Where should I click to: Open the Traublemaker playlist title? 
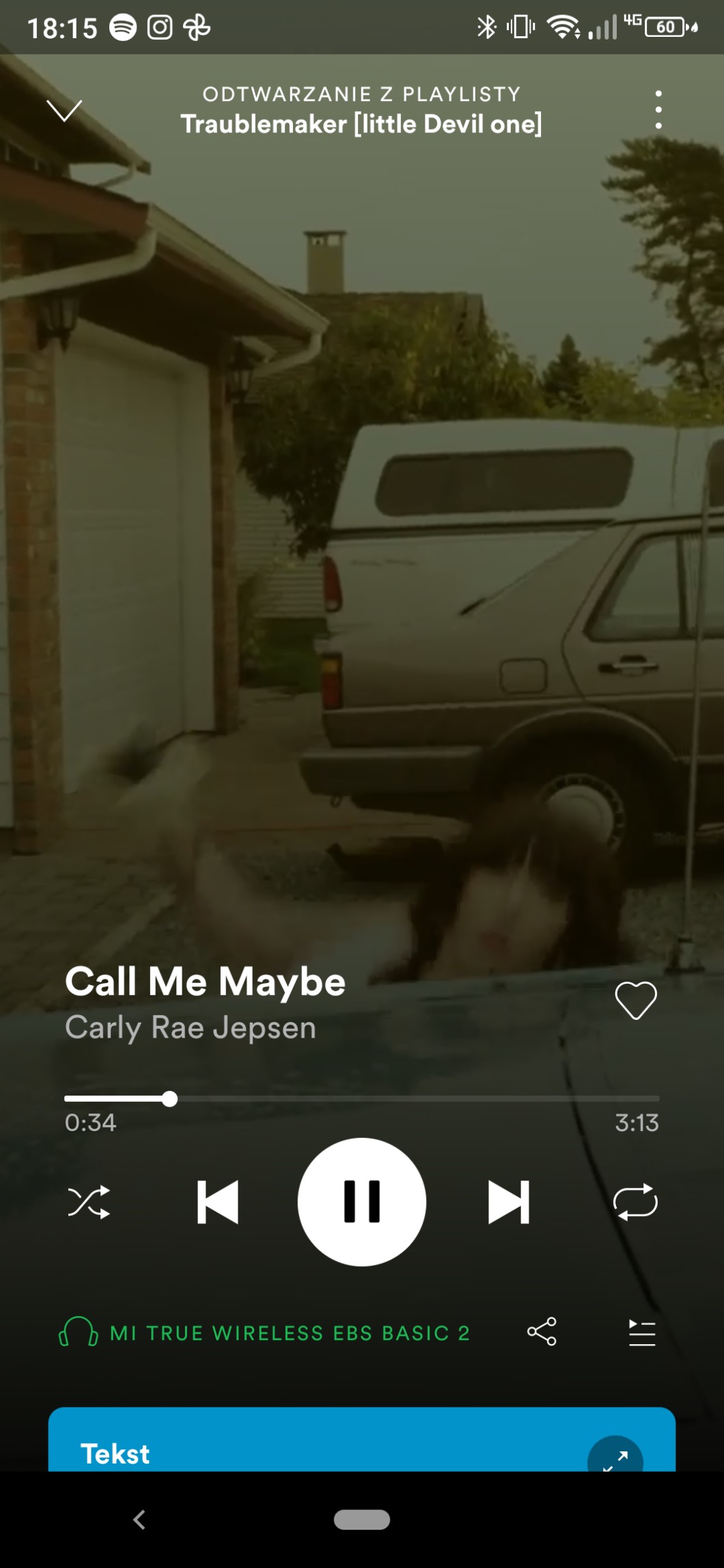pyautogui.click(x=361, y=124)
